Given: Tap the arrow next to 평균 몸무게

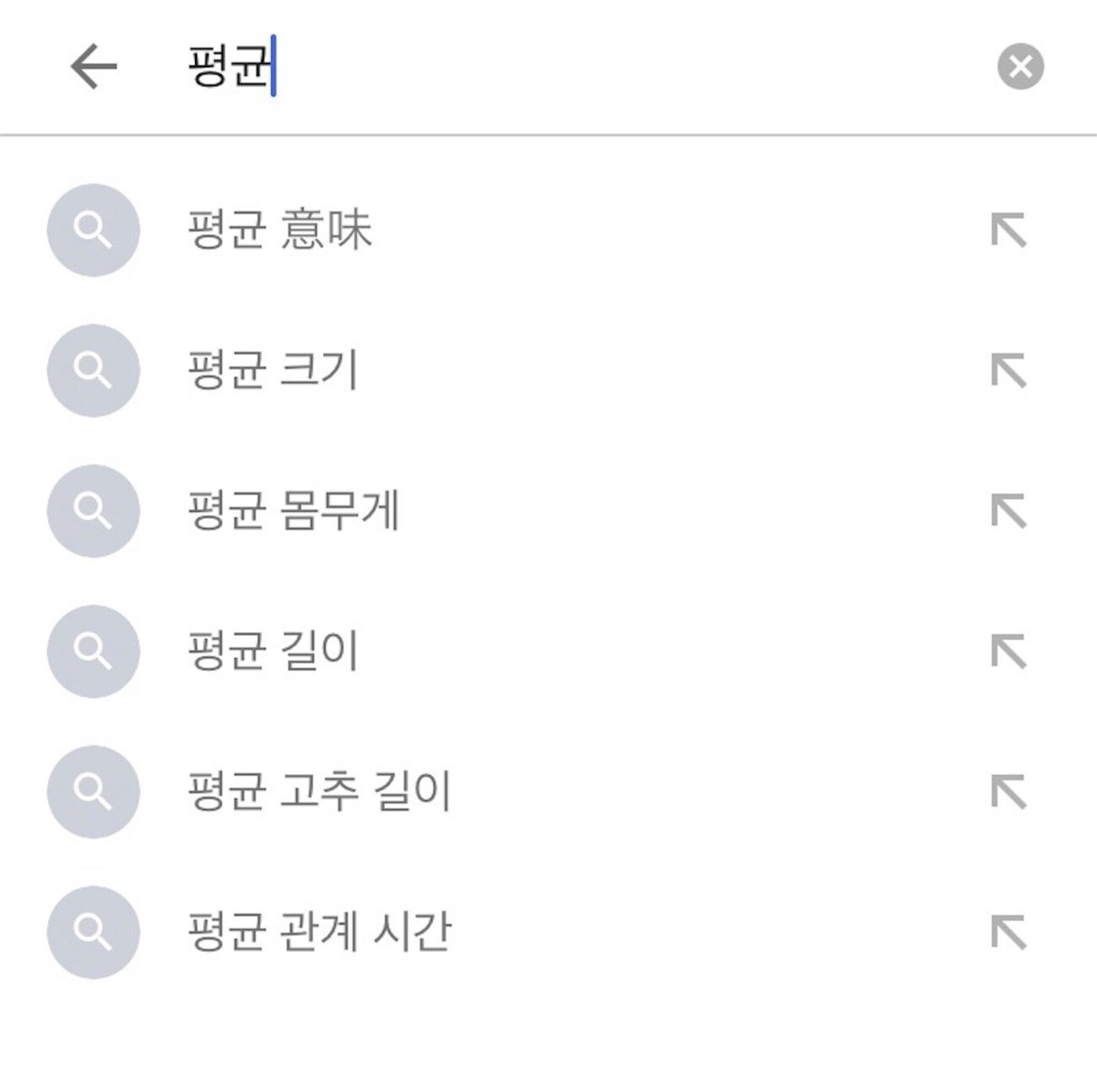Looking at the screenshot, I should (x=1008, y=511).
